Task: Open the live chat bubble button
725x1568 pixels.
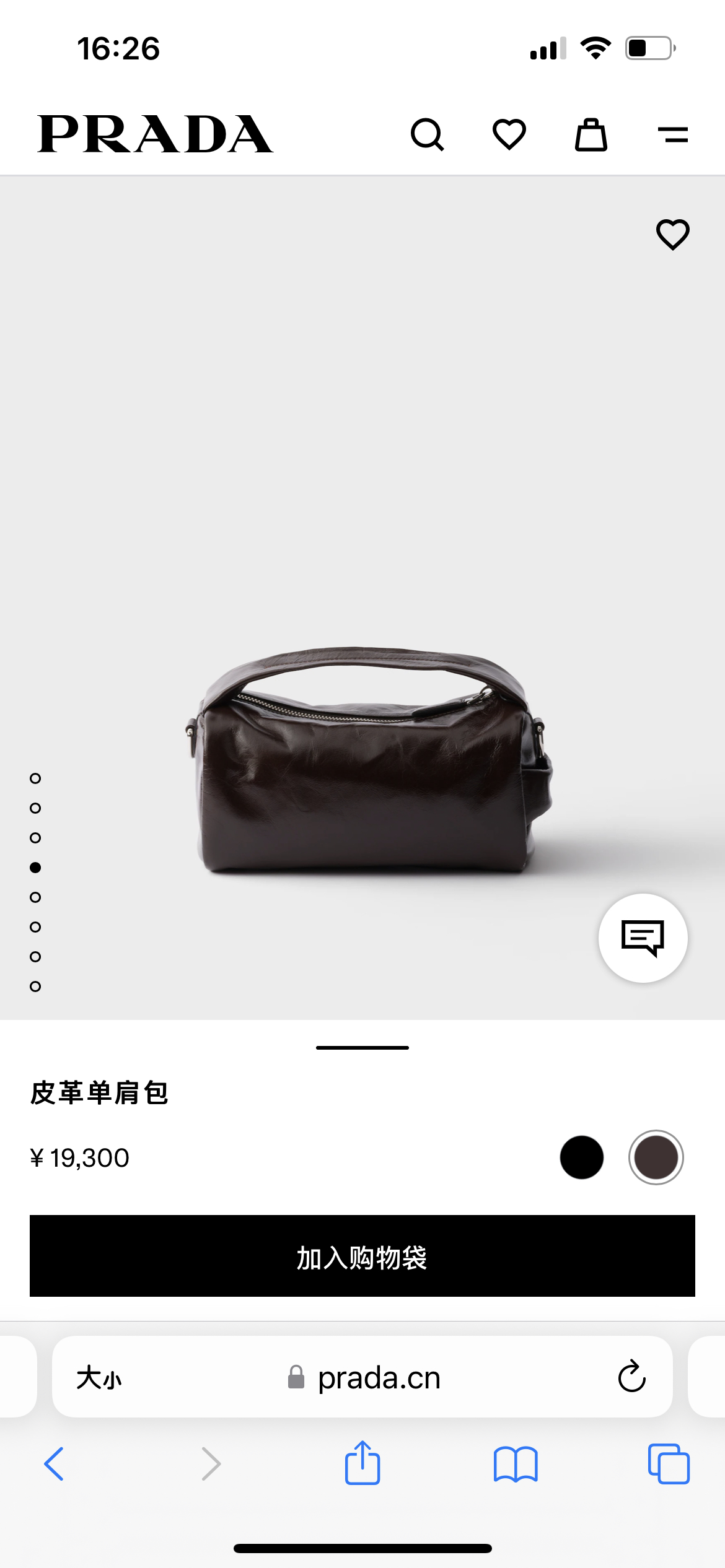Action: click(x=643, y=938)
